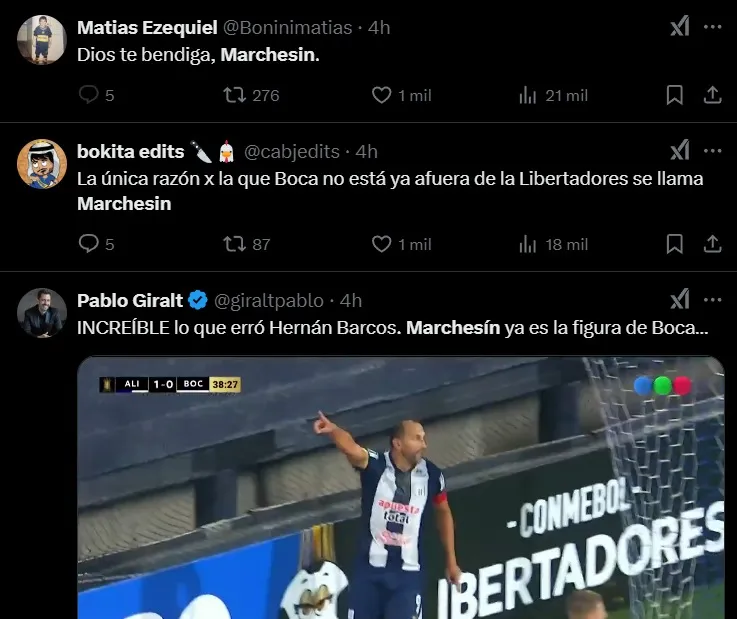Bookmark bokita edits' post
Viewport: 737px width, 619px height.
675,244
